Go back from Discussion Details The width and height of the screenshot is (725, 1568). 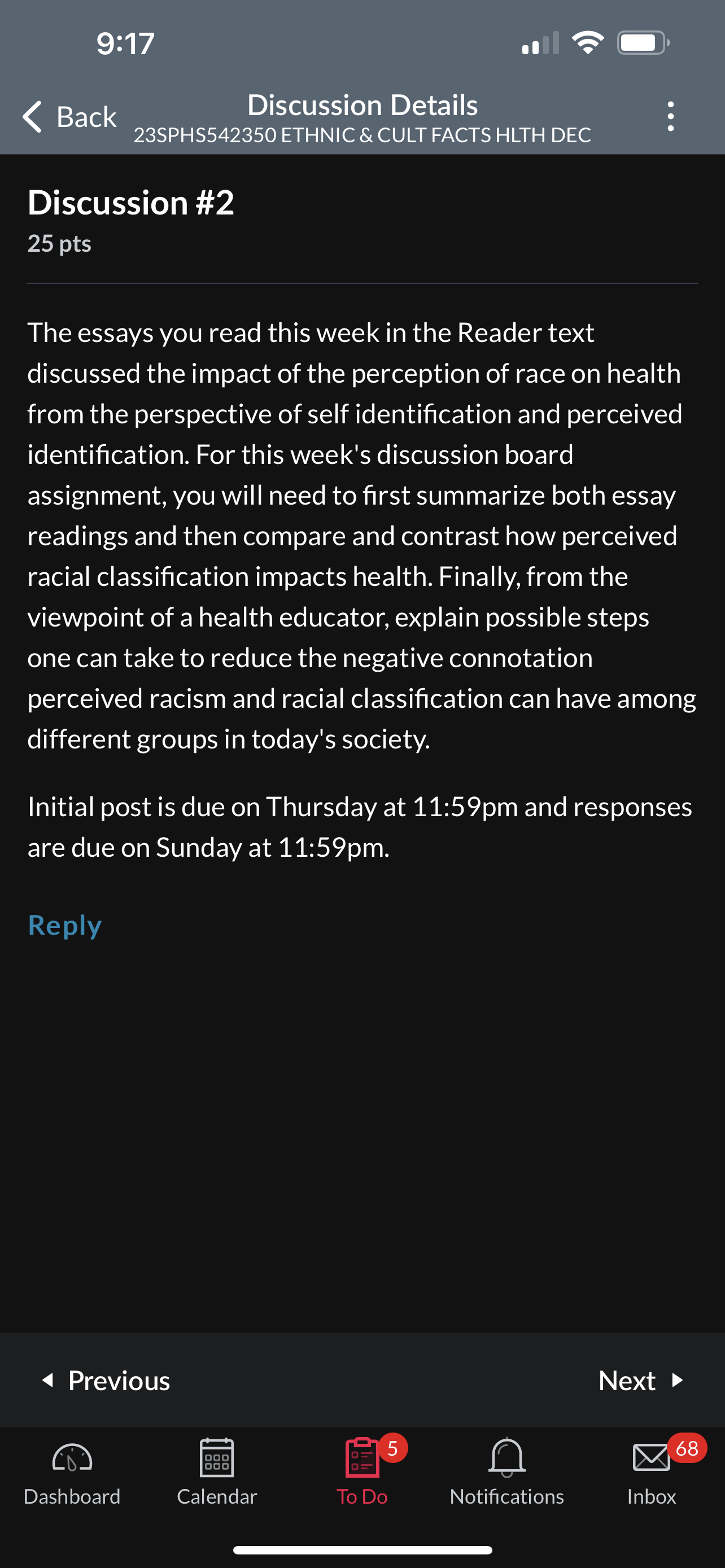(x=69, y=116)
